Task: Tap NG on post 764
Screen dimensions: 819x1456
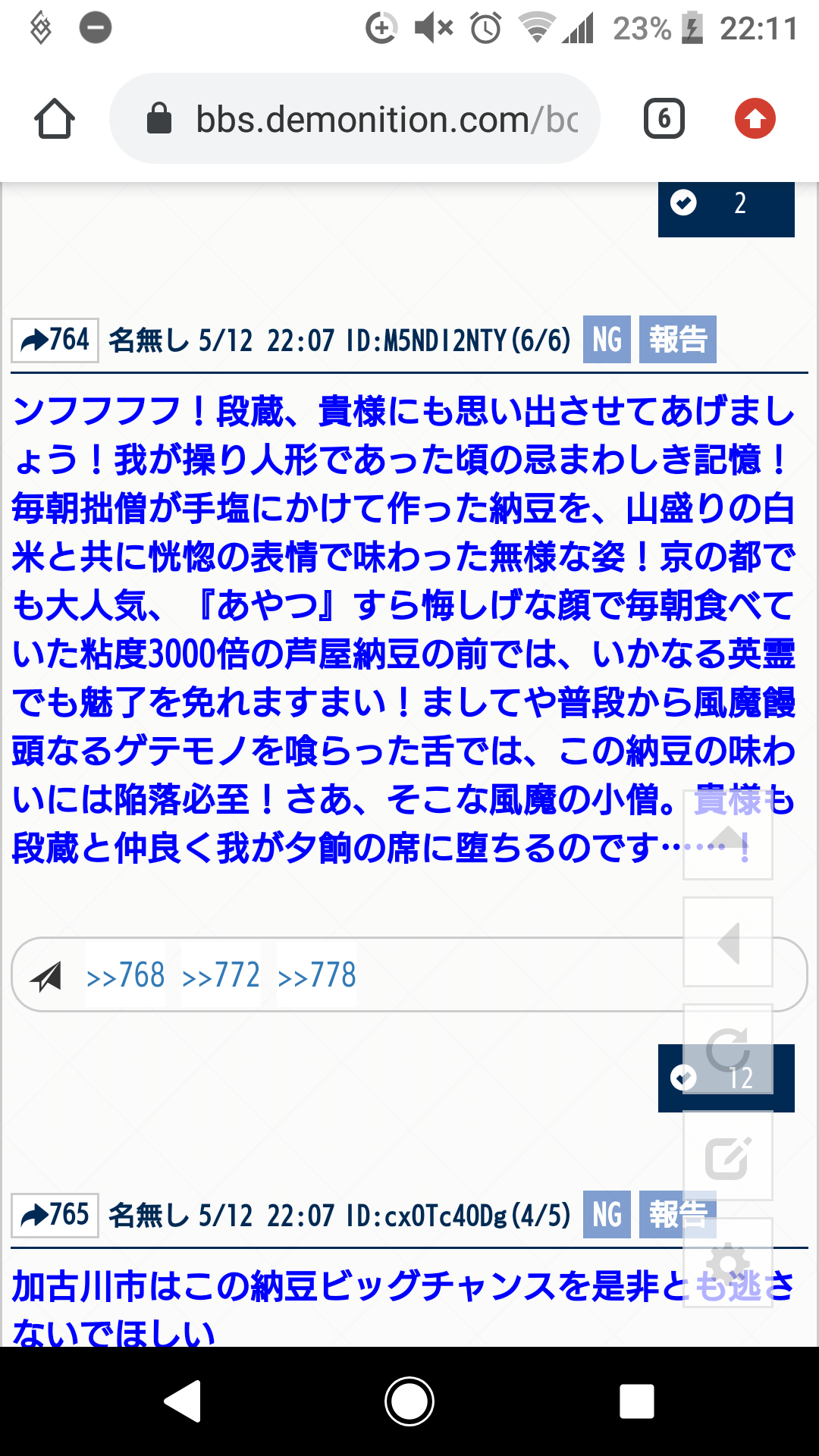Action: pos(607,340)
